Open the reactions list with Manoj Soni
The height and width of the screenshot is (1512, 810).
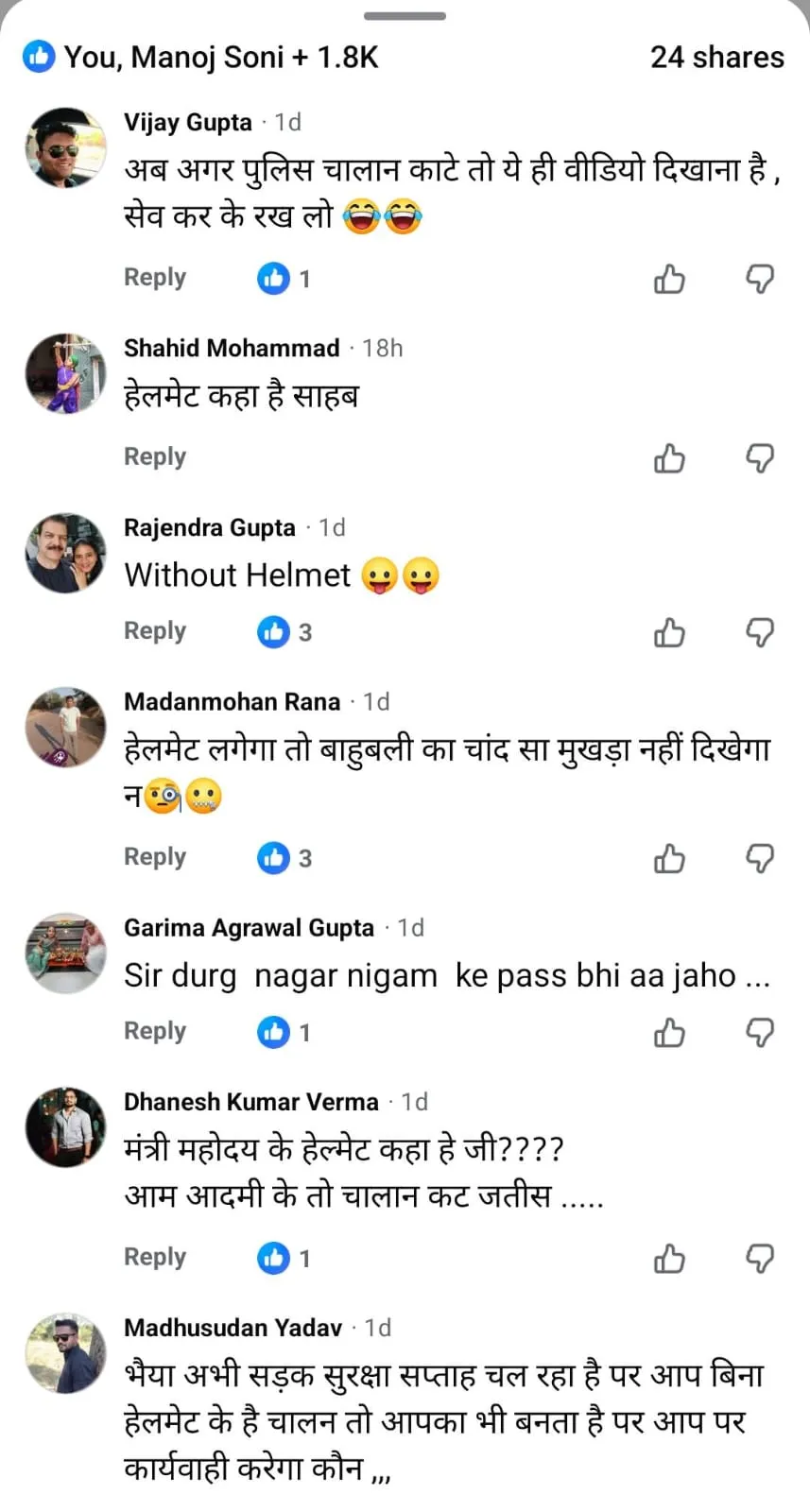pyautogui.click(x=219, y=58)
